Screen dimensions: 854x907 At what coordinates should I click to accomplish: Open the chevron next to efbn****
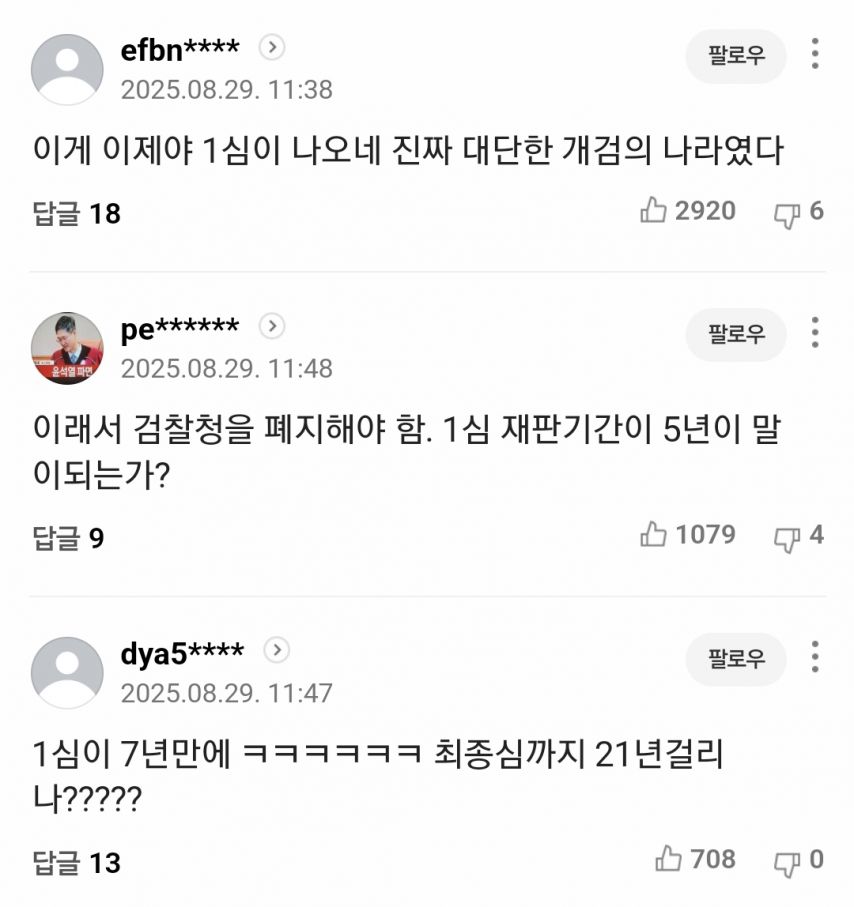point(273,47)
